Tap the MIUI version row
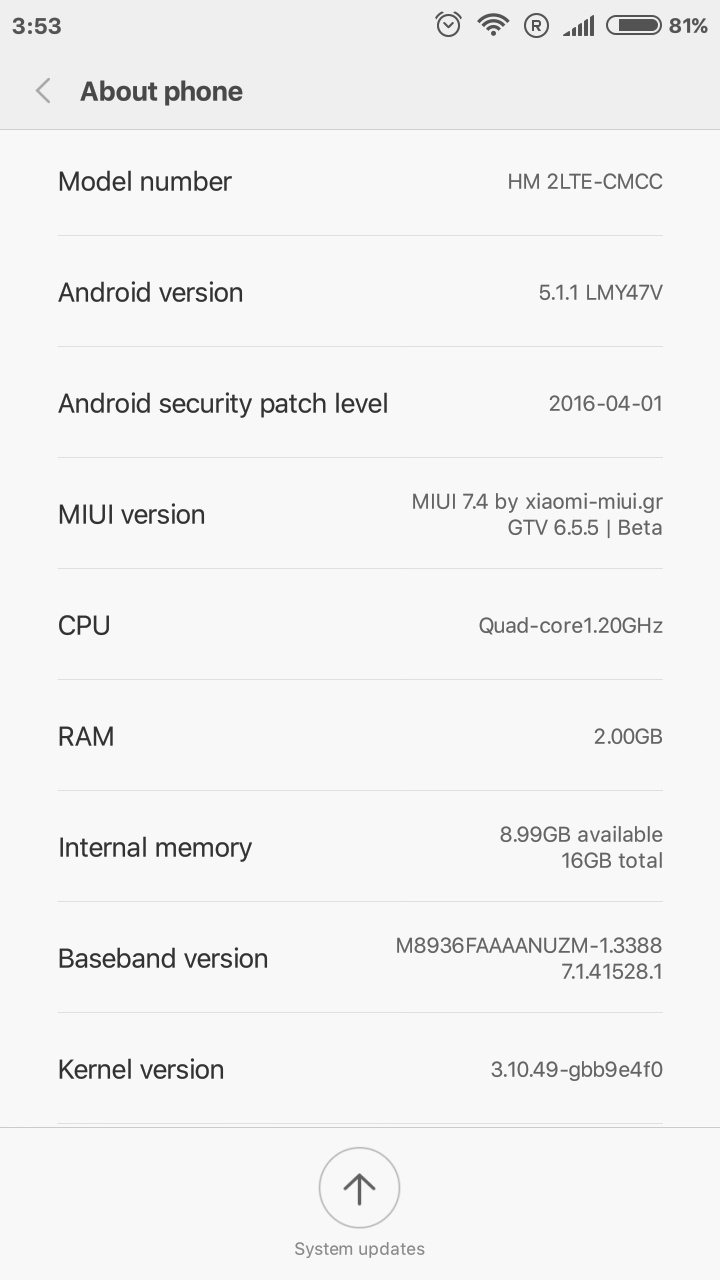The image size is (720, 1280). [x=360, y=514]
